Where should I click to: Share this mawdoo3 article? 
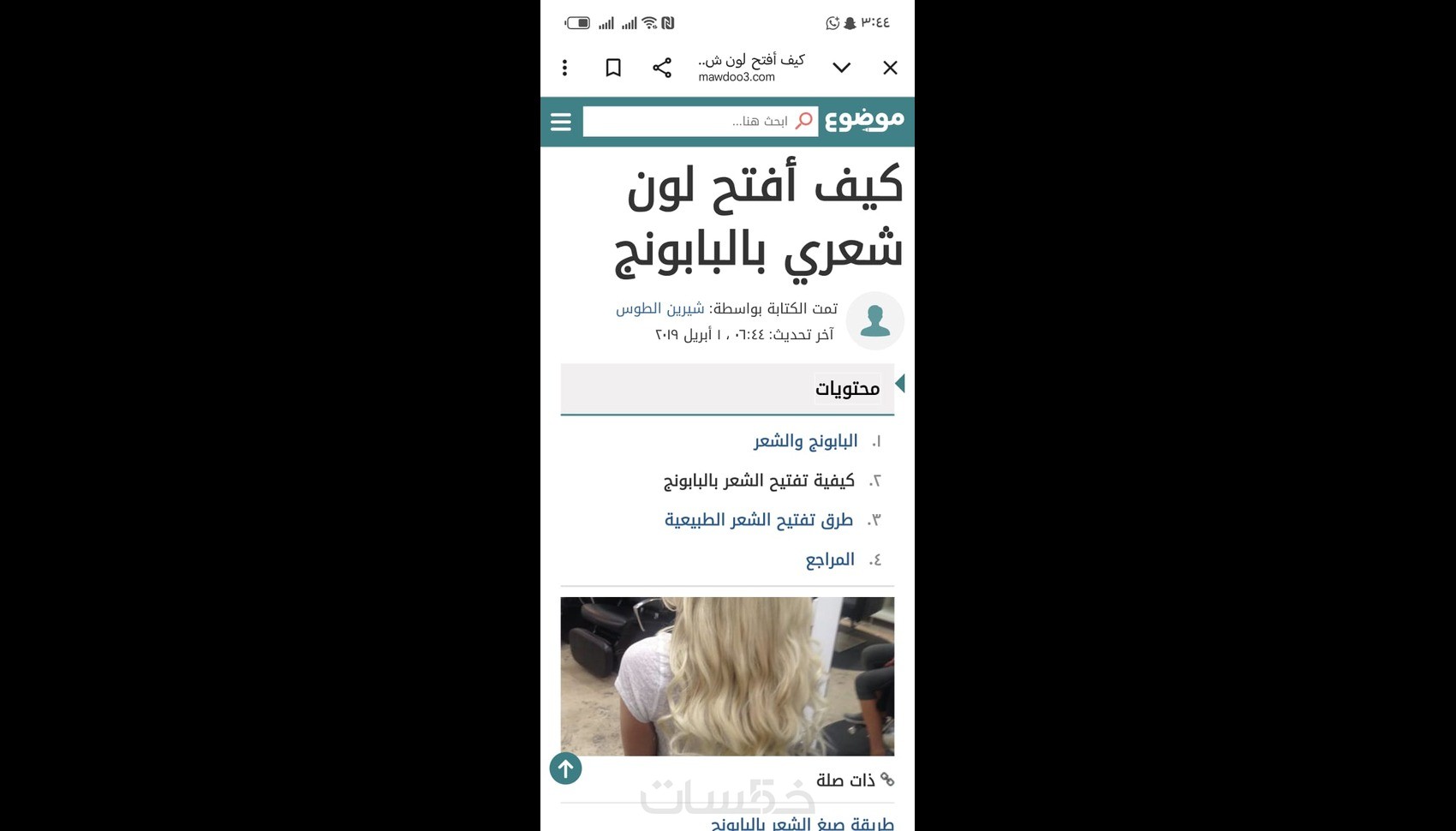pyautogui.click(x=661, y=68)
